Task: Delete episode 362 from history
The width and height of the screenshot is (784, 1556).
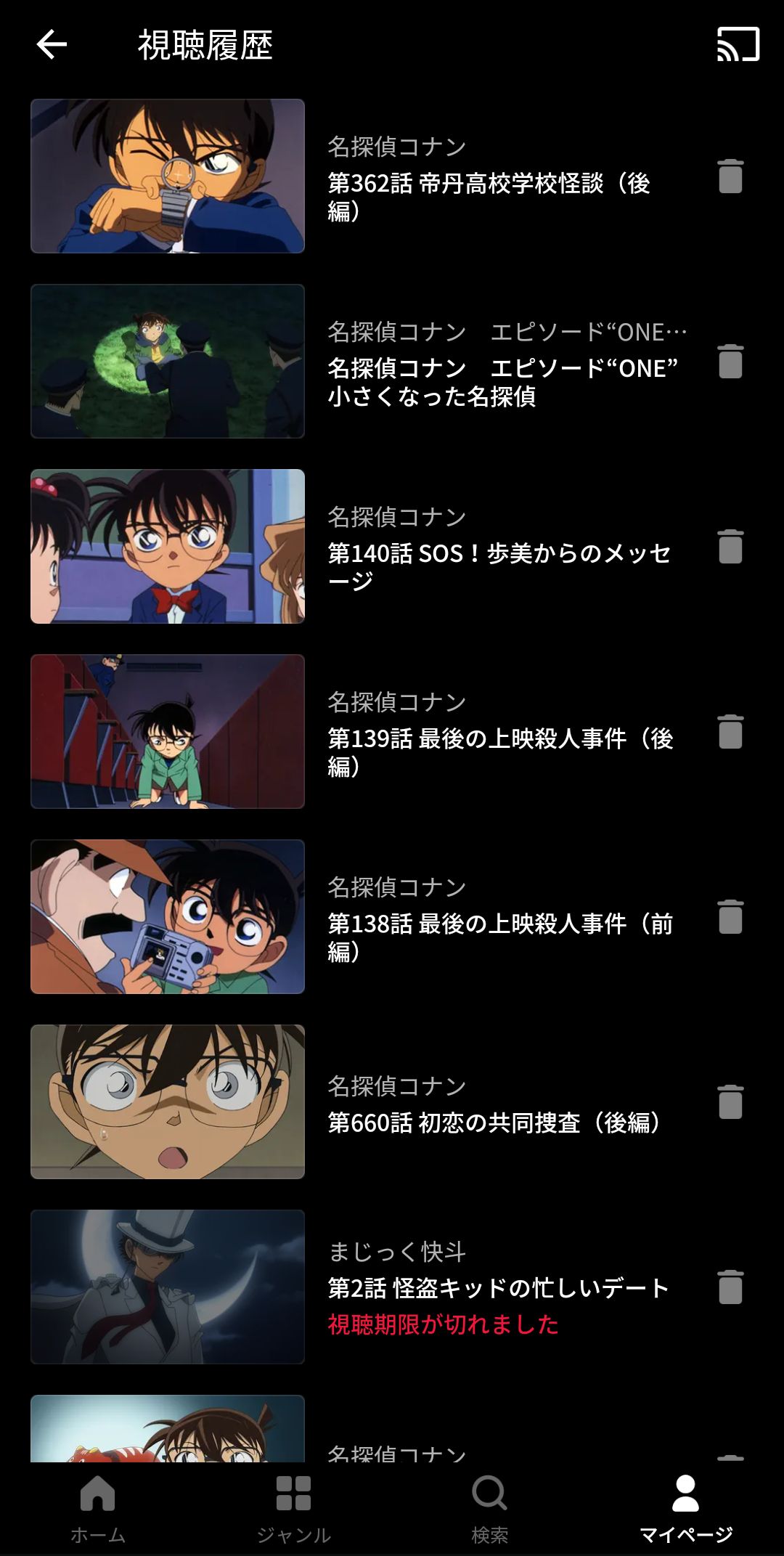Action: [x=730, y=176]
